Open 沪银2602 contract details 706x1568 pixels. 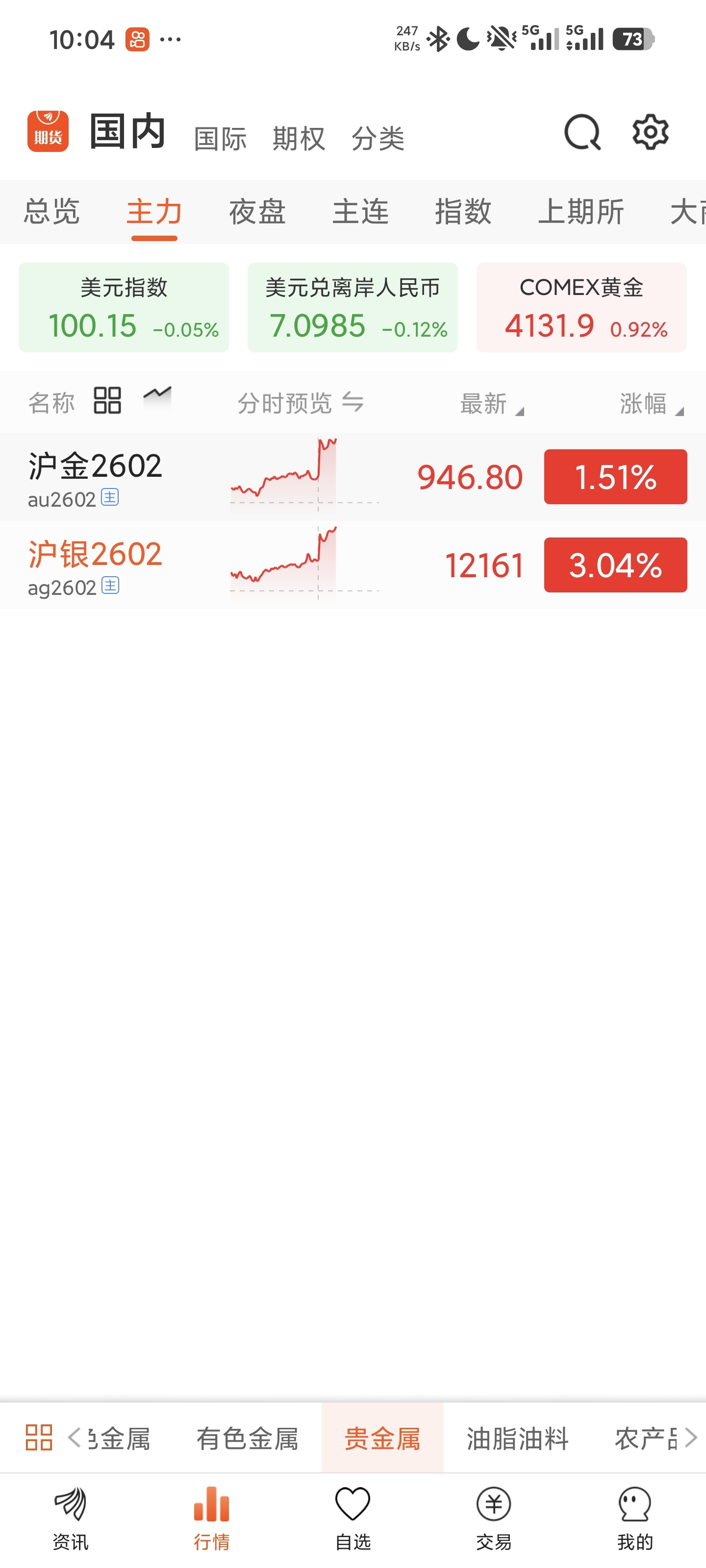(x=353, y=565)
